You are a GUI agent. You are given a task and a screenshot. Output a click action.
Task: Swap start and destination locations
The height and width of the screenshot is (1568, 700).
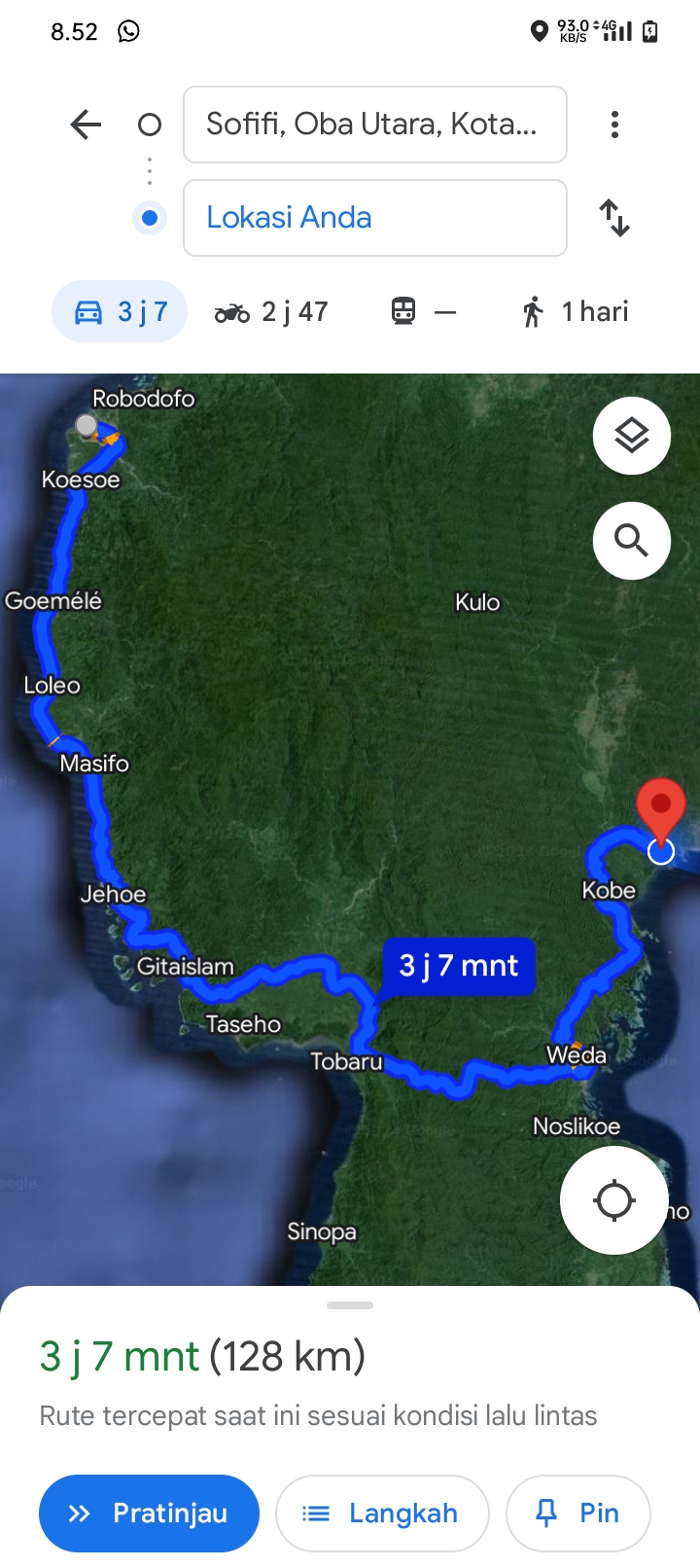pos(614,218)
